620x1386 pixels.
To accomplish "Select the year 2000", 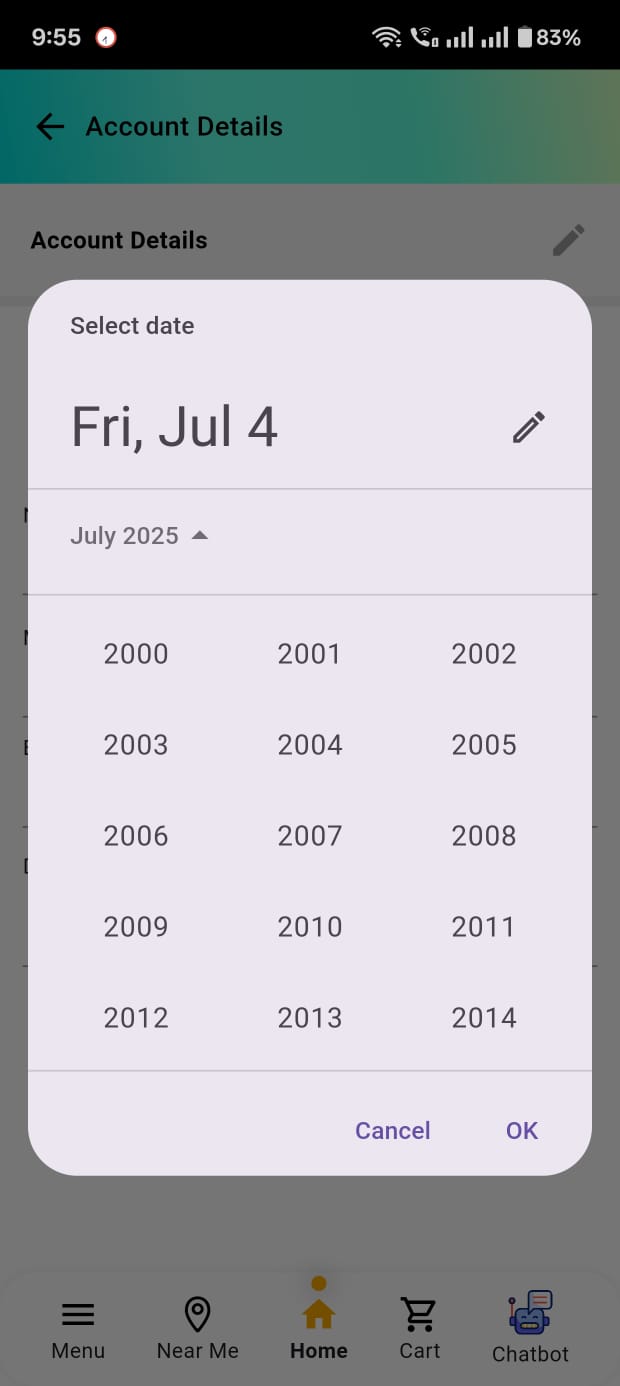I will [x=136, y=654].
